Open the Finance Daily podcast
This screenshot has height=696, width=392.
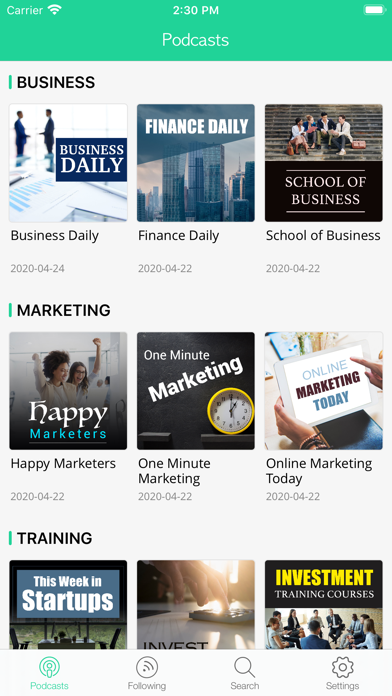(x=196, y=163)
